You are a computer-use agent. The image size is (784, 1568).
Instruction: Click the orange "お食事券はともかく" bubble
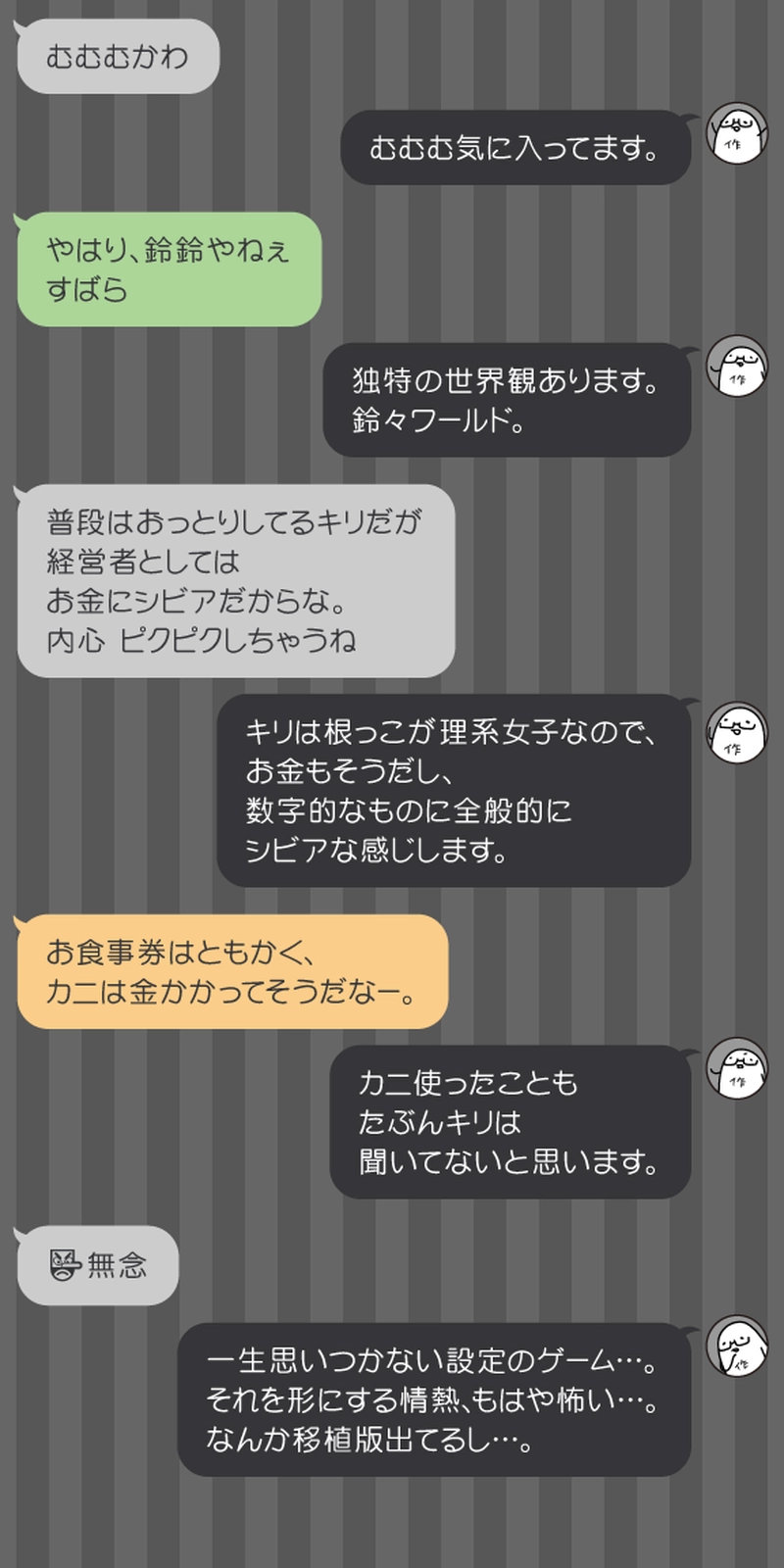[232, 968]
